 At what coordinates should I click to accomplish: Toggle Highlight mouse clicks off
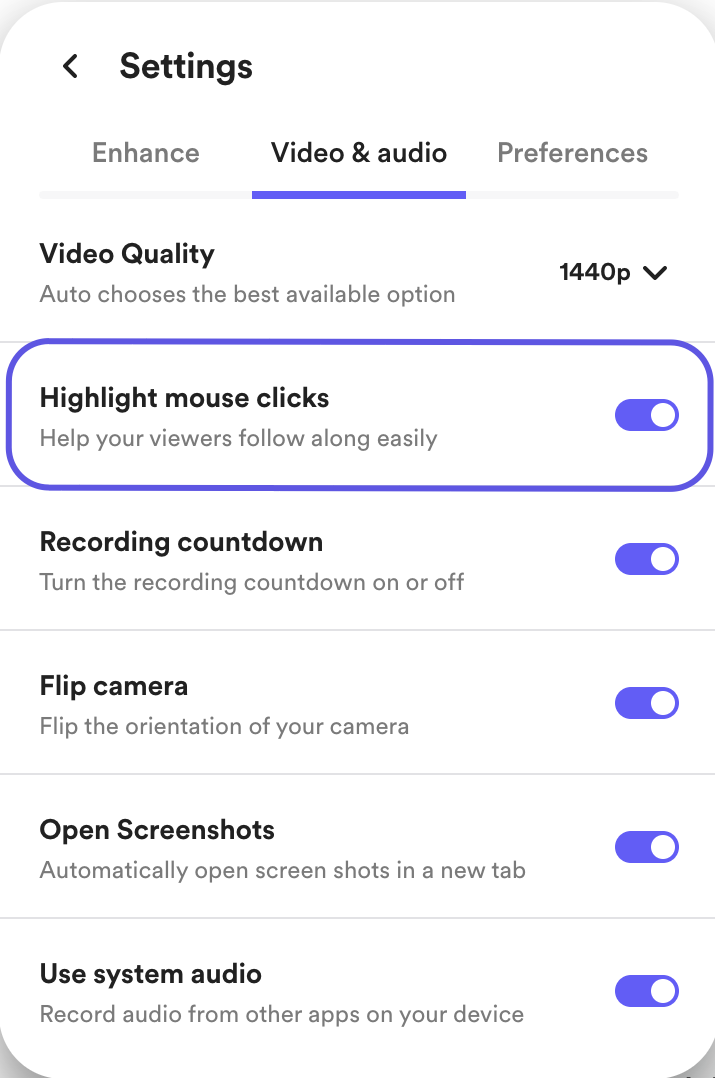click(x=646, y=415)
